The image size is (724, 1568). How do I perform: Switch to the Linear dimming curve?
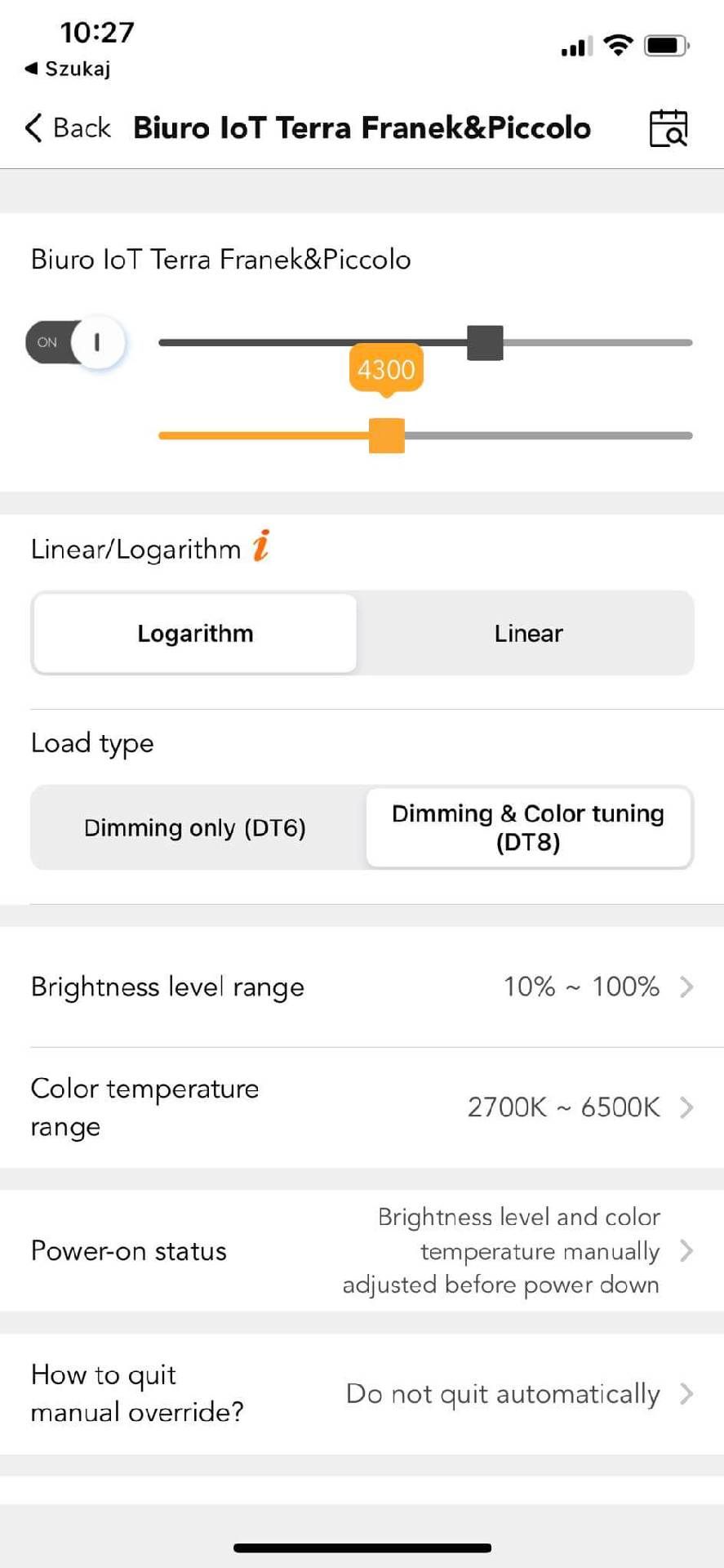pyautogui.click(x=528, y=634)
